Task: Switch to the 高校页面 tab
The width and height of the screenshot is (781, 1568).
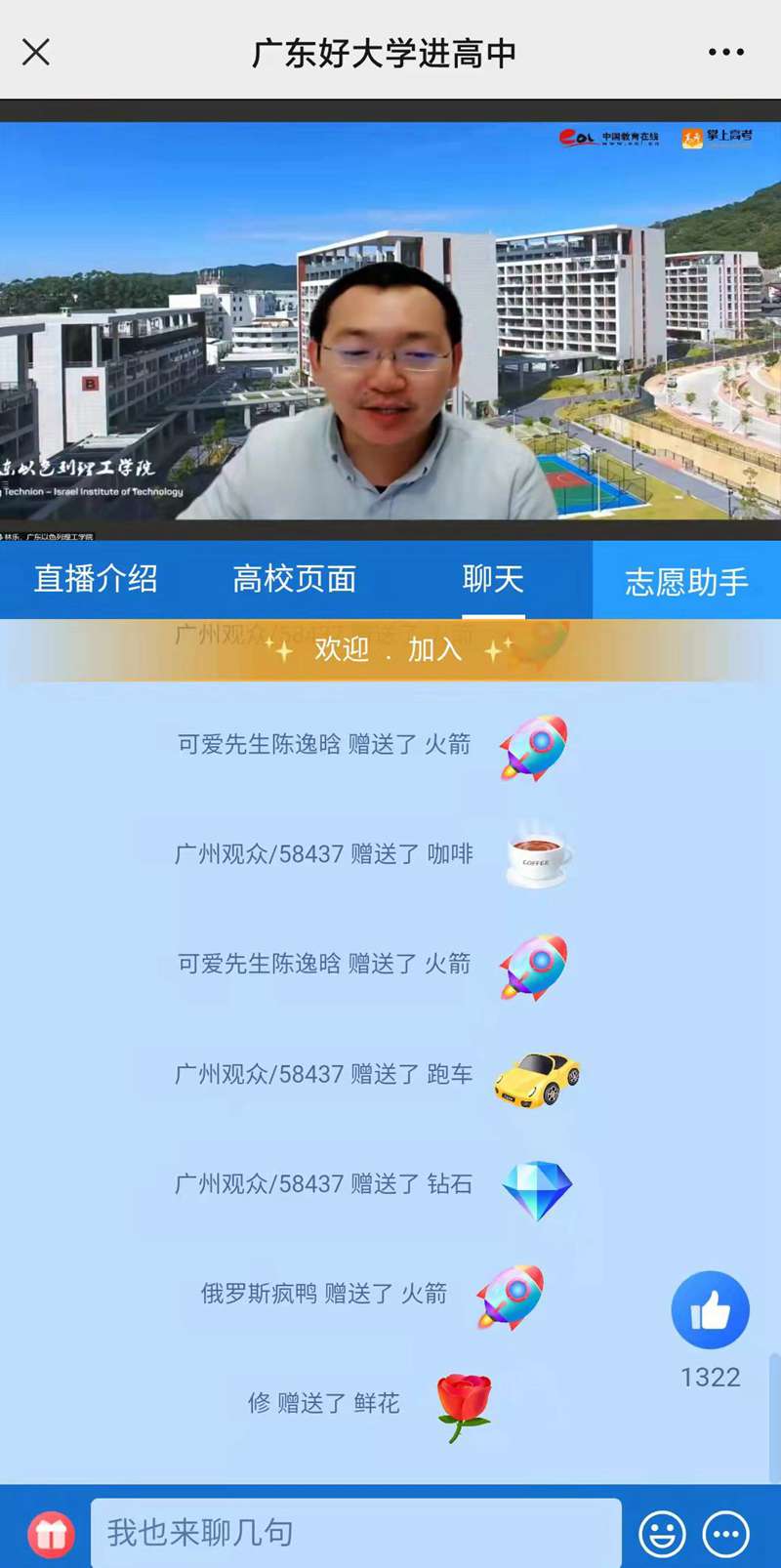Action: click(295, 579)
